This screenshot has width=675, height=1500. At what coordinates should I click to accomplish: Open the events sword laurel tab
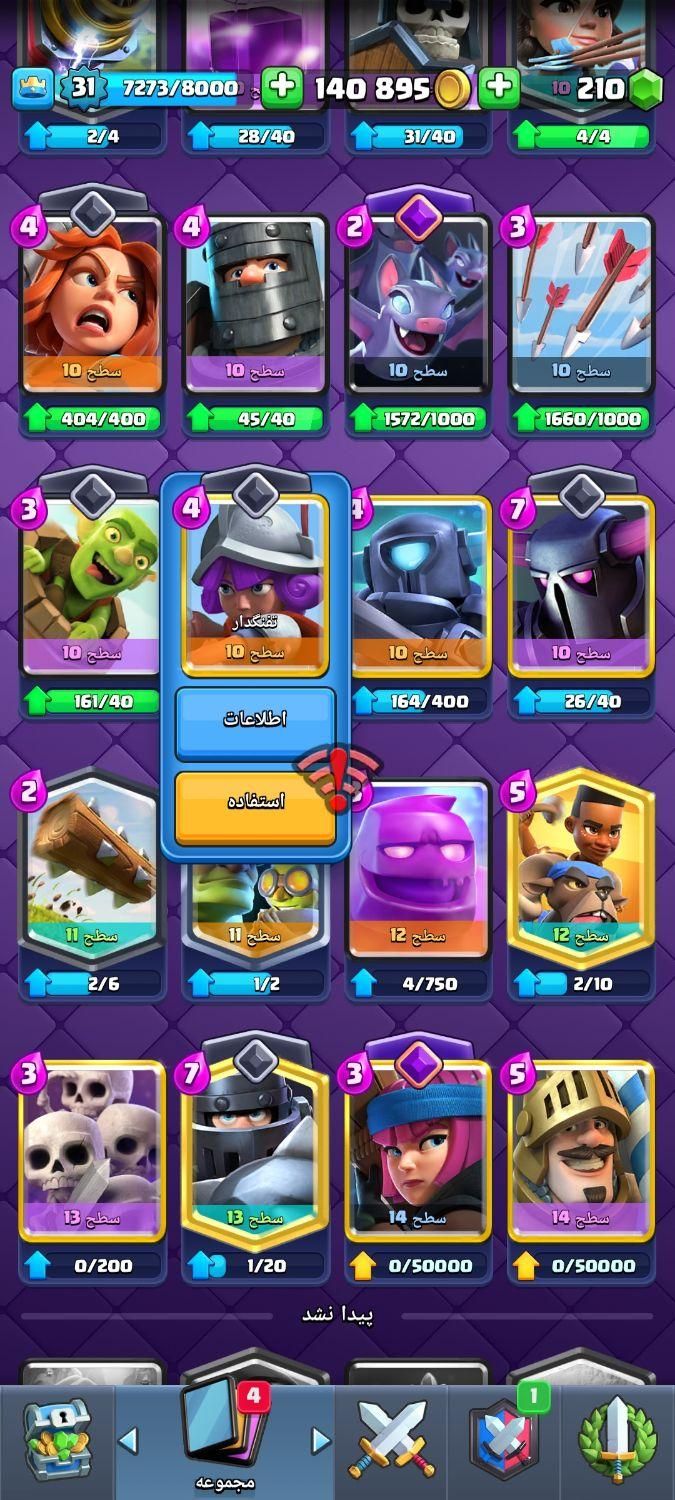618,1440
